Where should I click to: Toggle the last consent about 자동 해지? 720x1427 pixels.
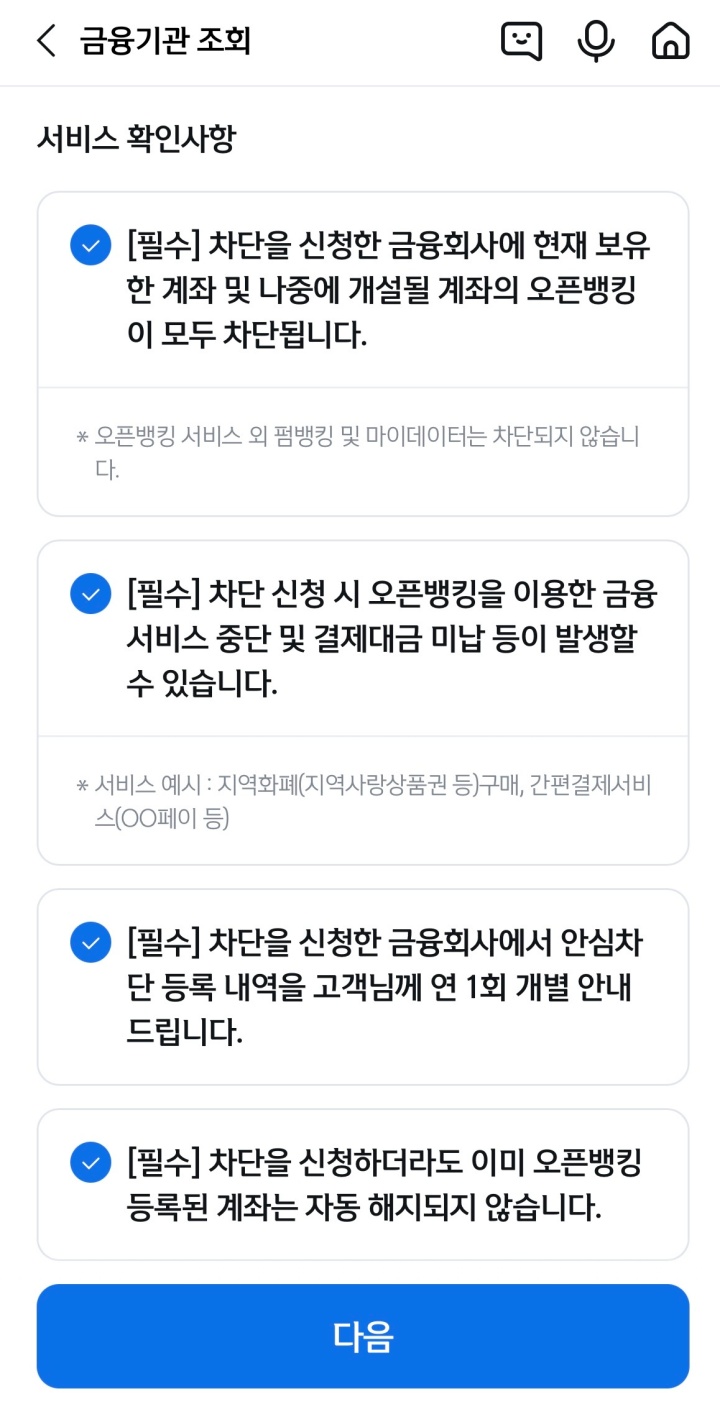pyautogui.click(x=90, y=1163)
